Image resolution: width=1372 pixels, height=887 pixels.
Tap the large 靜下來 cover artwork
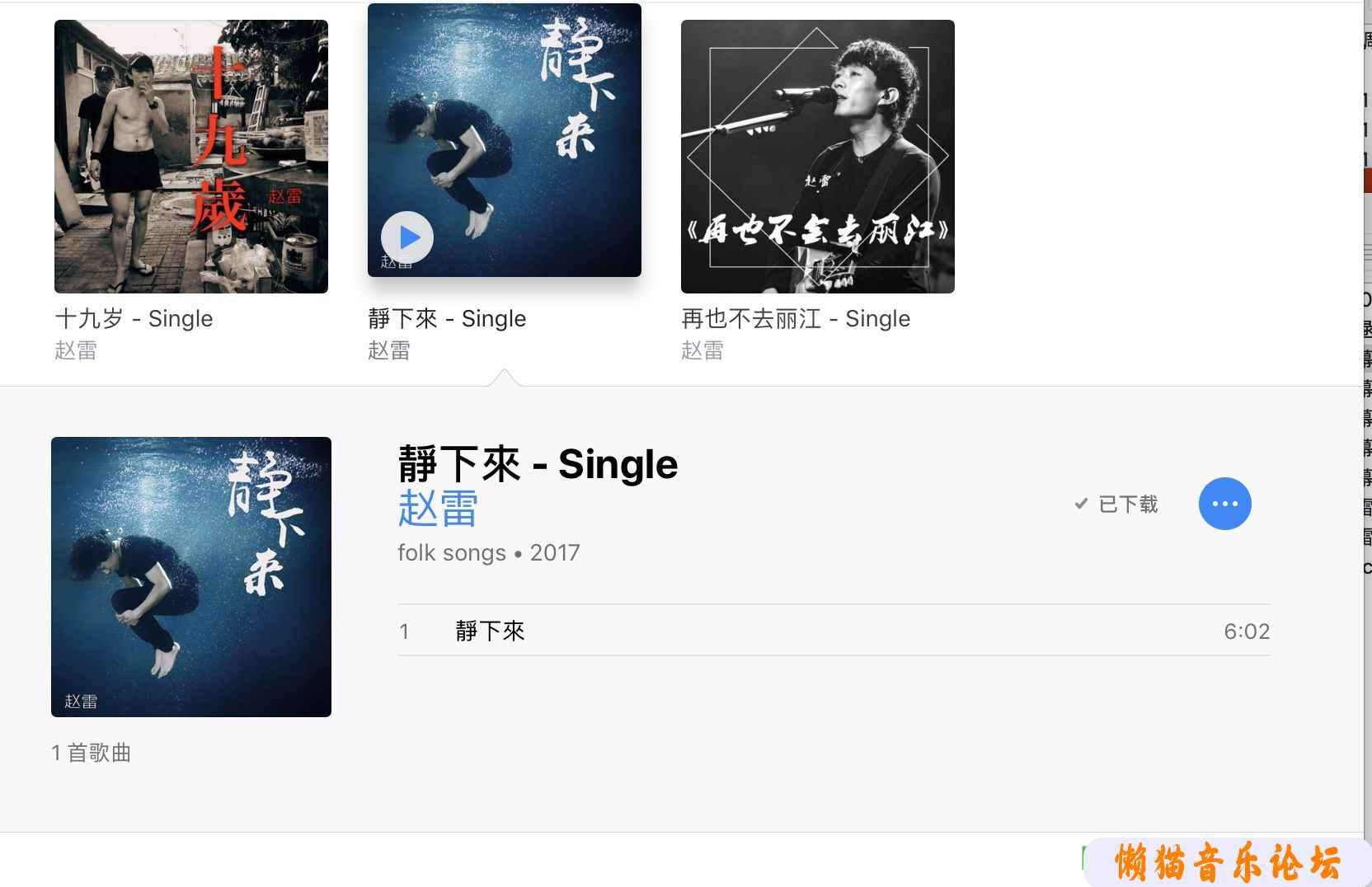pyautogui.click(x=190, y=576)
